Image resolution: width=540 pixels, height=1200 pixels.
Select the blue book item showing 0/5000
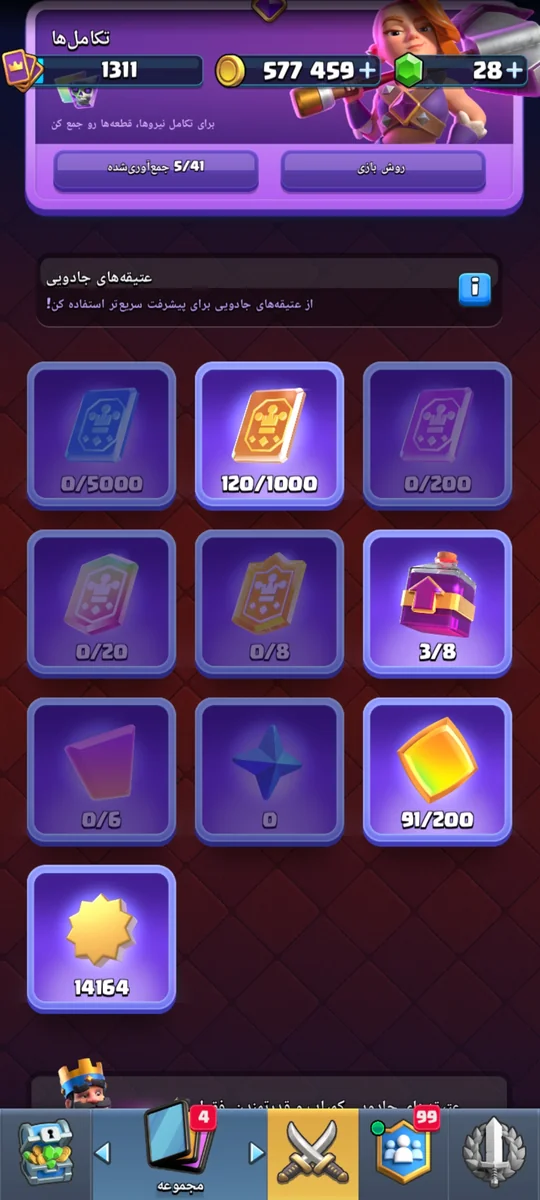tap(101, 435)
